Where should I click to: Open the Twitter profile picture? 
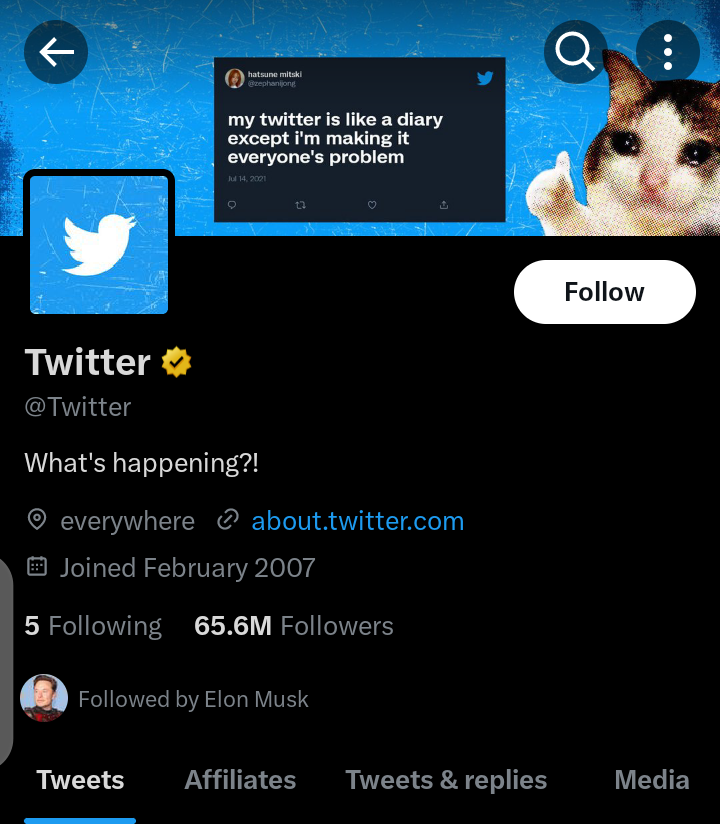point(99,244)
